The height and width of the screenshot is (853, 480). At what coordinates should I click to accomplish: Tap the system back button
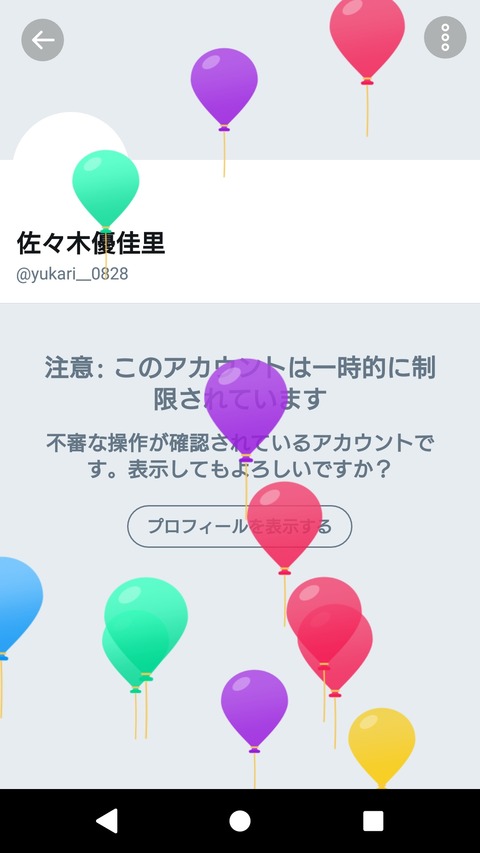(107, 821)
